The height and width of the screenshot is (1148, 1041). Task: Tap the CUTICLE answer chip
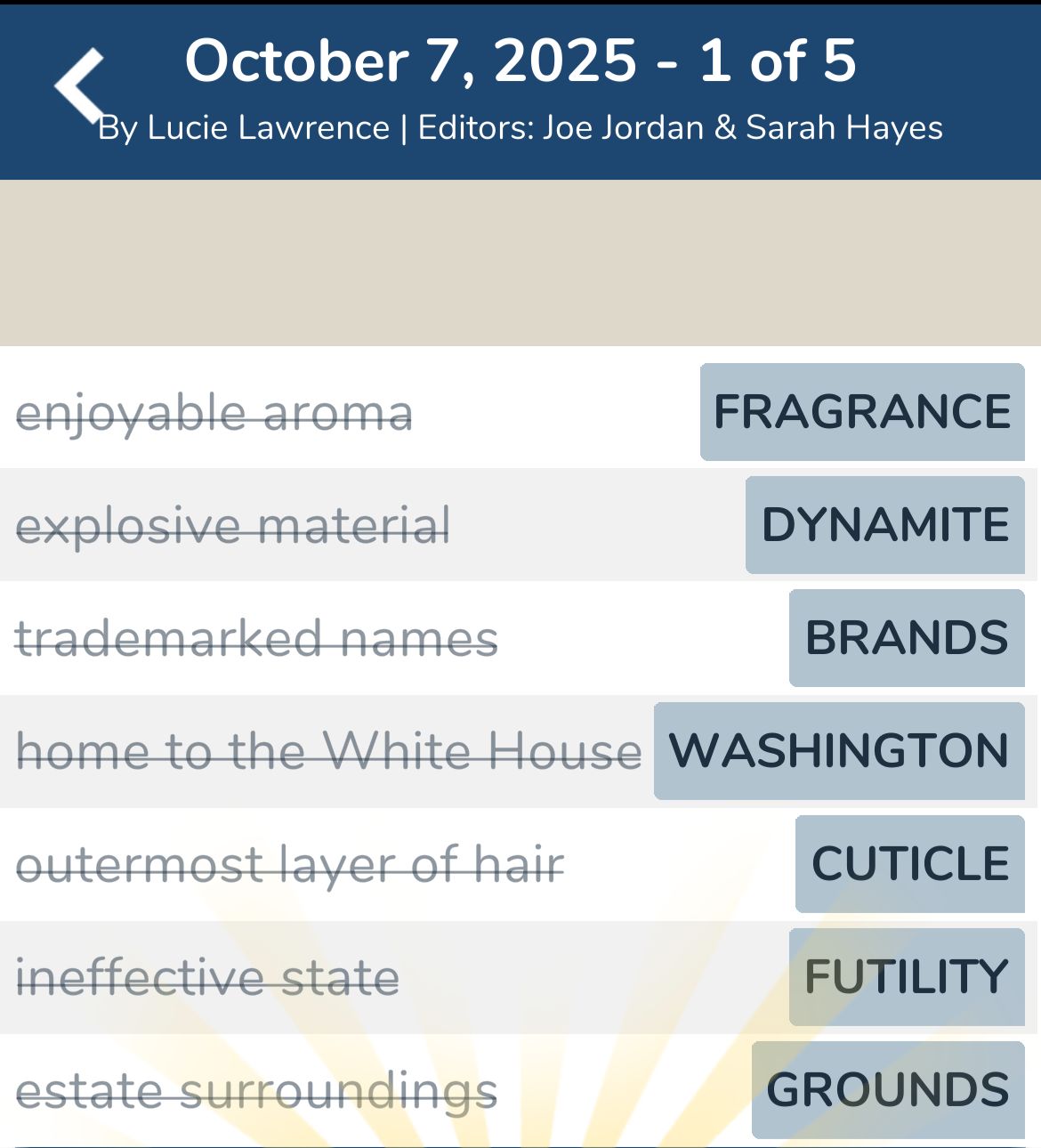(909, 864)
